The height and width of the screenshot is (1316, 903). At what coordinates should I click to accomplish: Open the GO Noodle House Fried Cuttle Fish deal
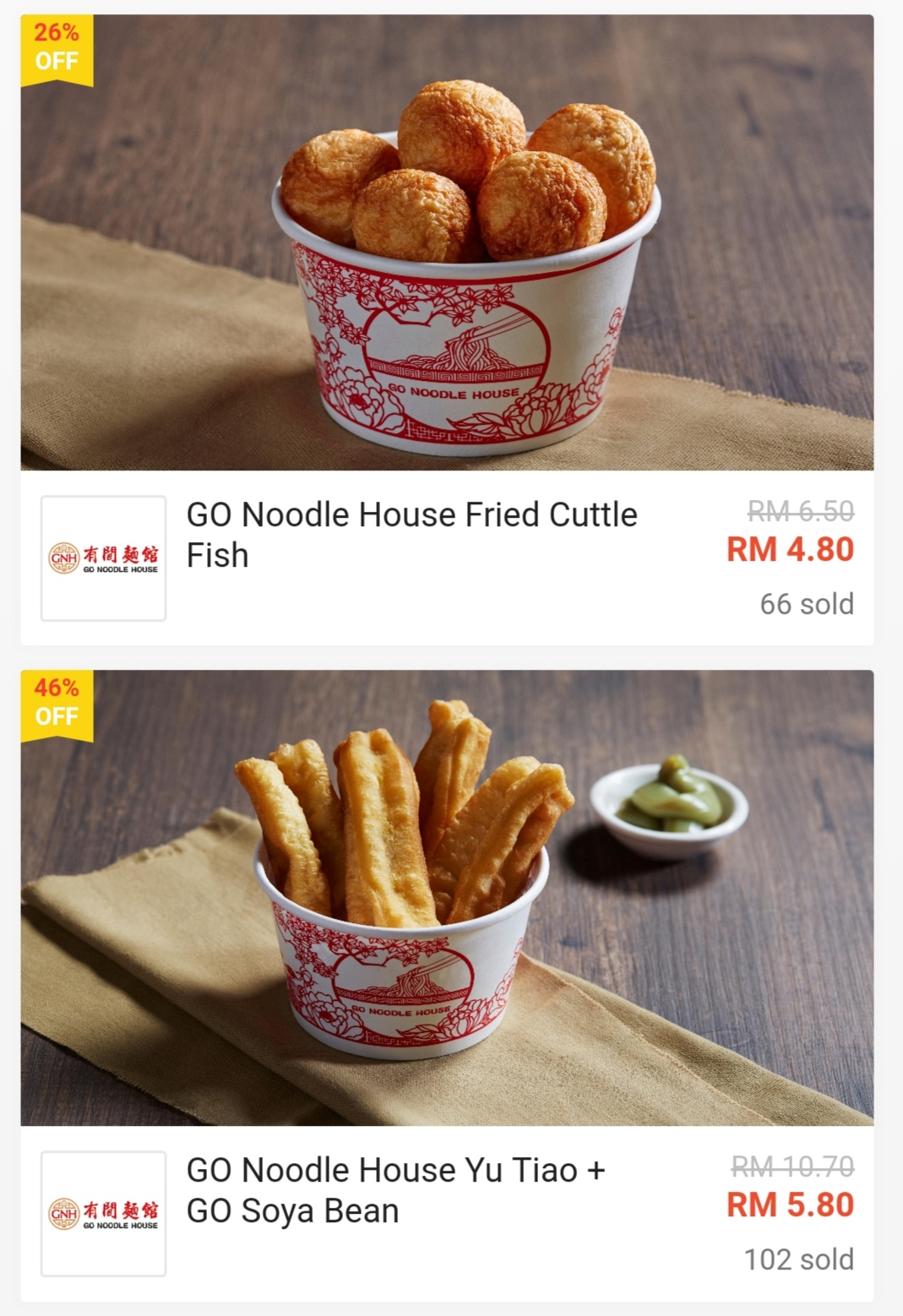[x=411, y=535]
